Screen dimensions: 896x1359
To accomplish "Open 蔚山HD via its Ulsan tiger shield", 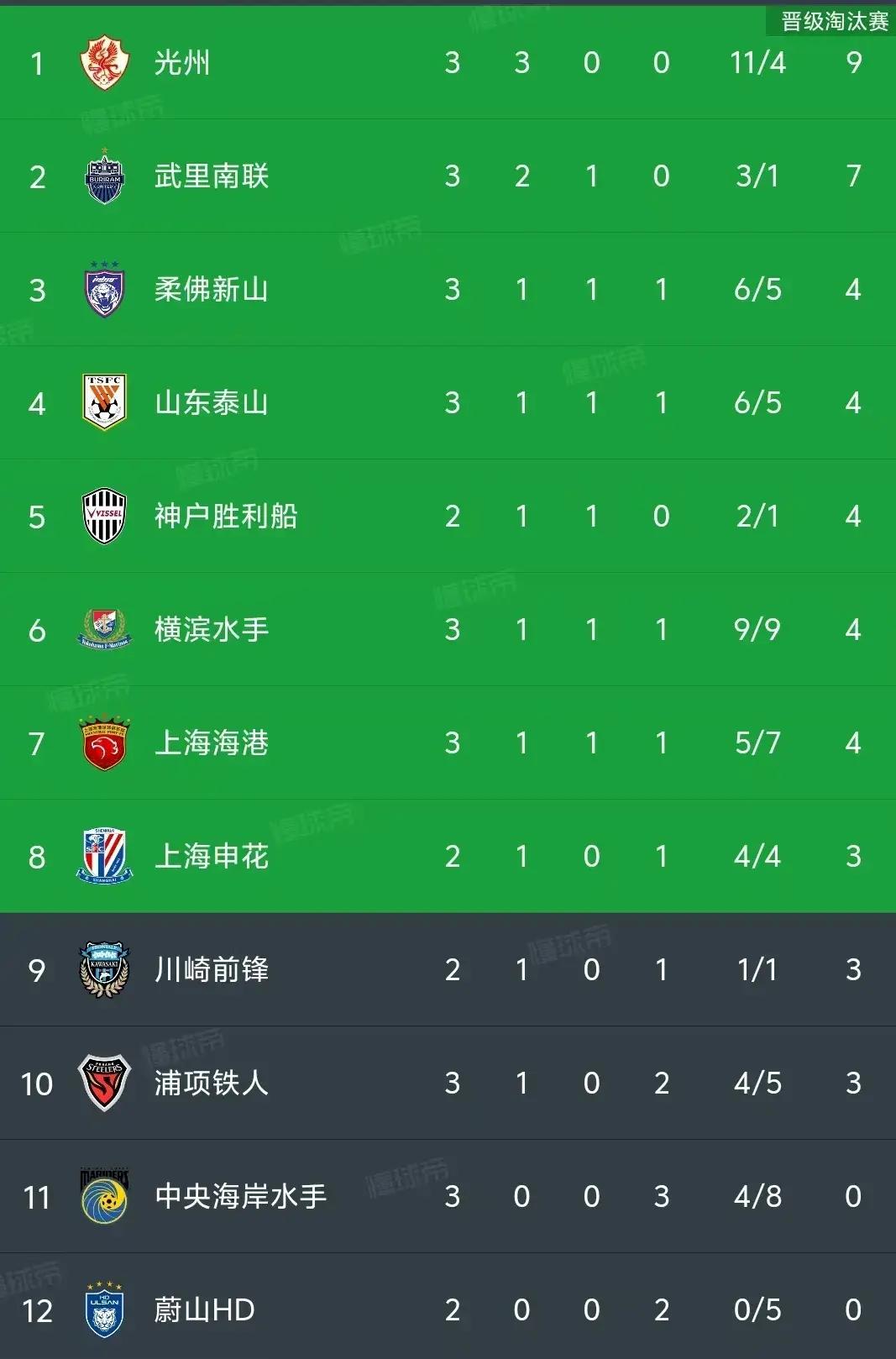I will 104,1308.
